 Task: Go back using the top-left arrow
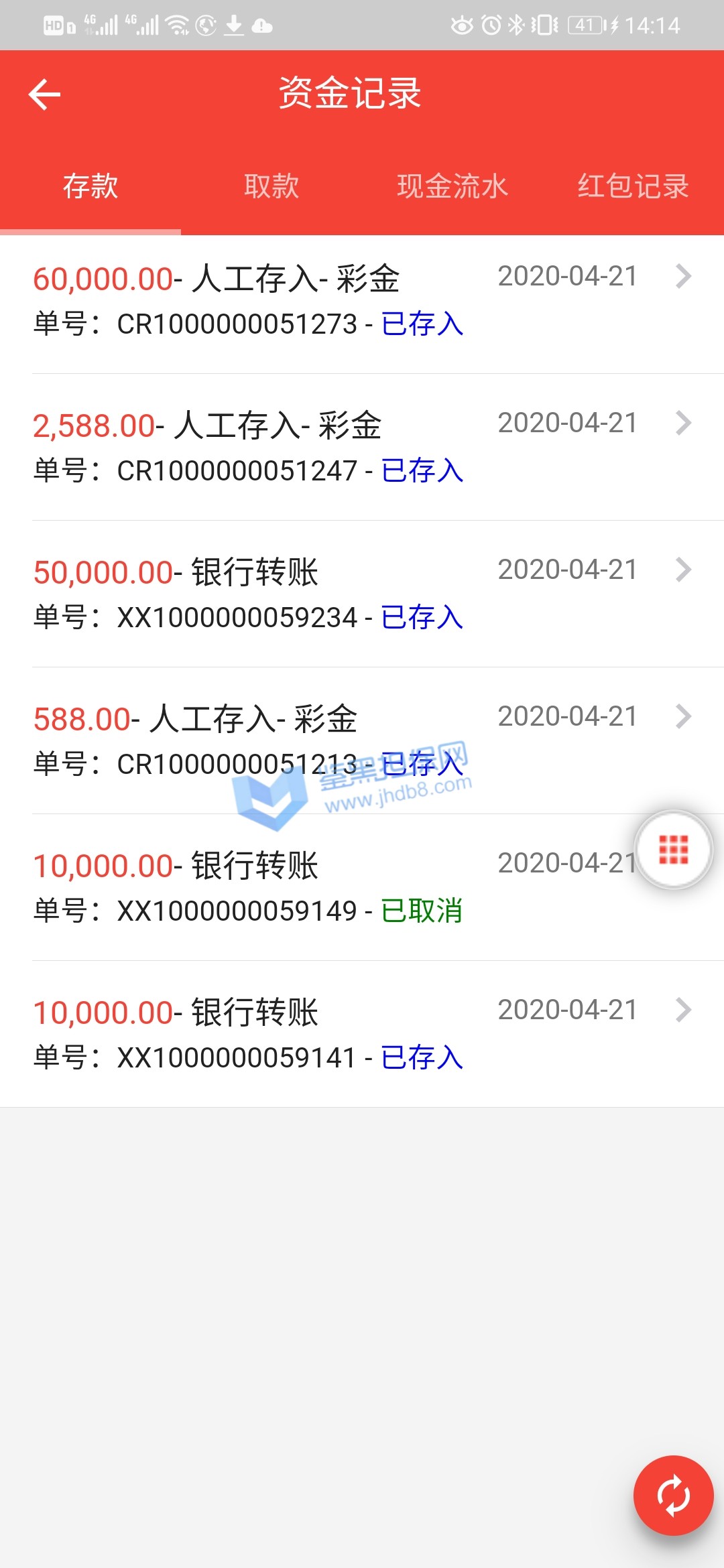45,94
